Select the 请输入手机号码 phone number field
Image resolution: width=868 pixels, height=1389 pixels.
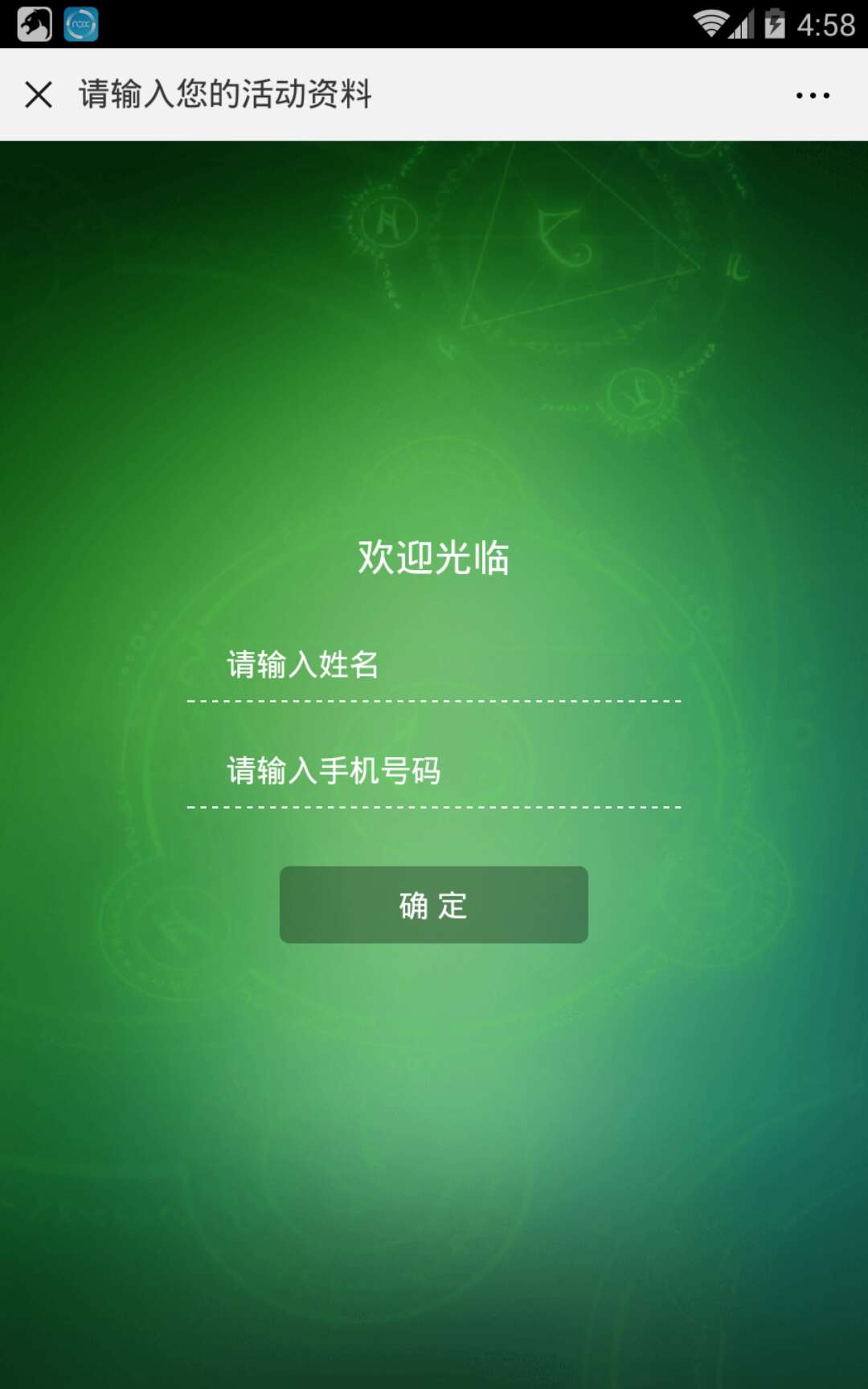coord(434,772)
